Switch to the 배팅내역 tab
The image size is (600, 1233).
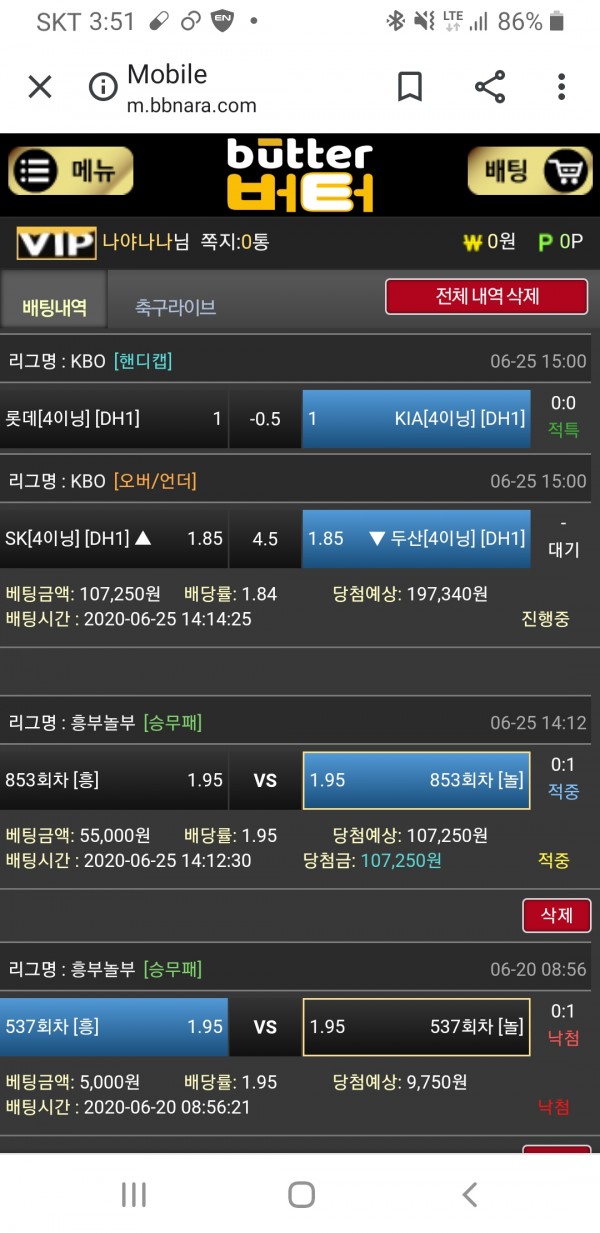54,307
